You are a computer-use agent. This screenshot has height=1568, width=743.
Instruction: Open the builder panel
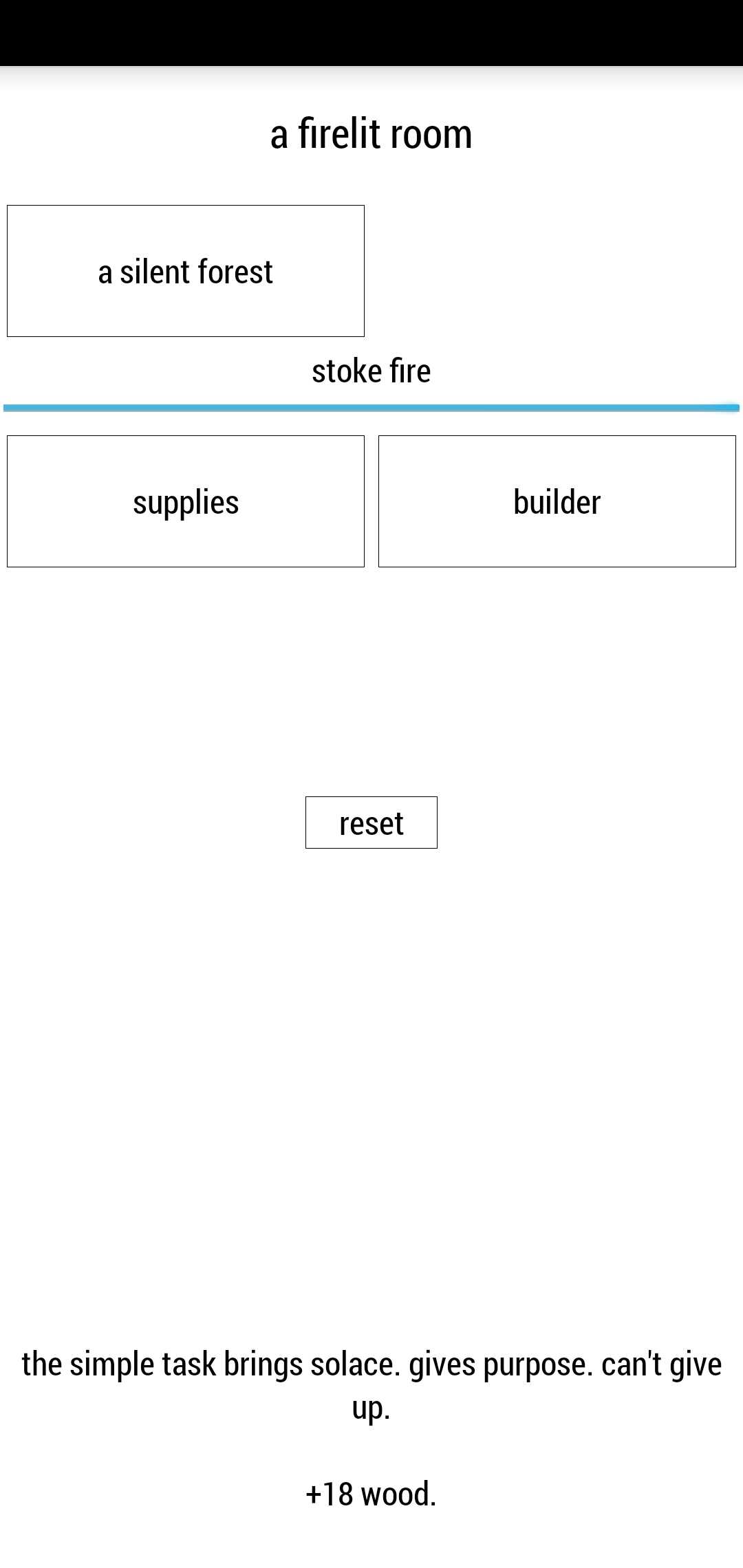point(557,501)
